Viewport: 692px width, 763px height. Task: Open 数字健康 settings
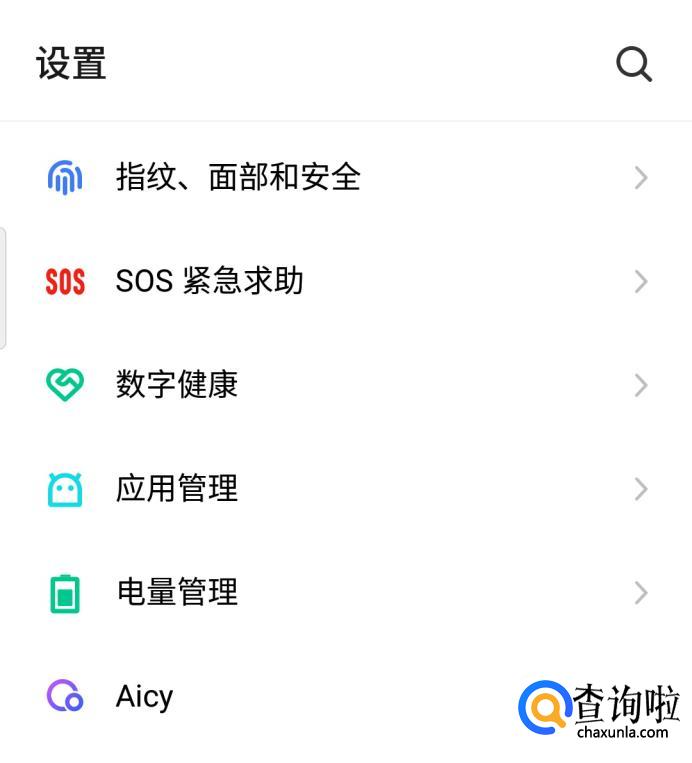[177, 385]
